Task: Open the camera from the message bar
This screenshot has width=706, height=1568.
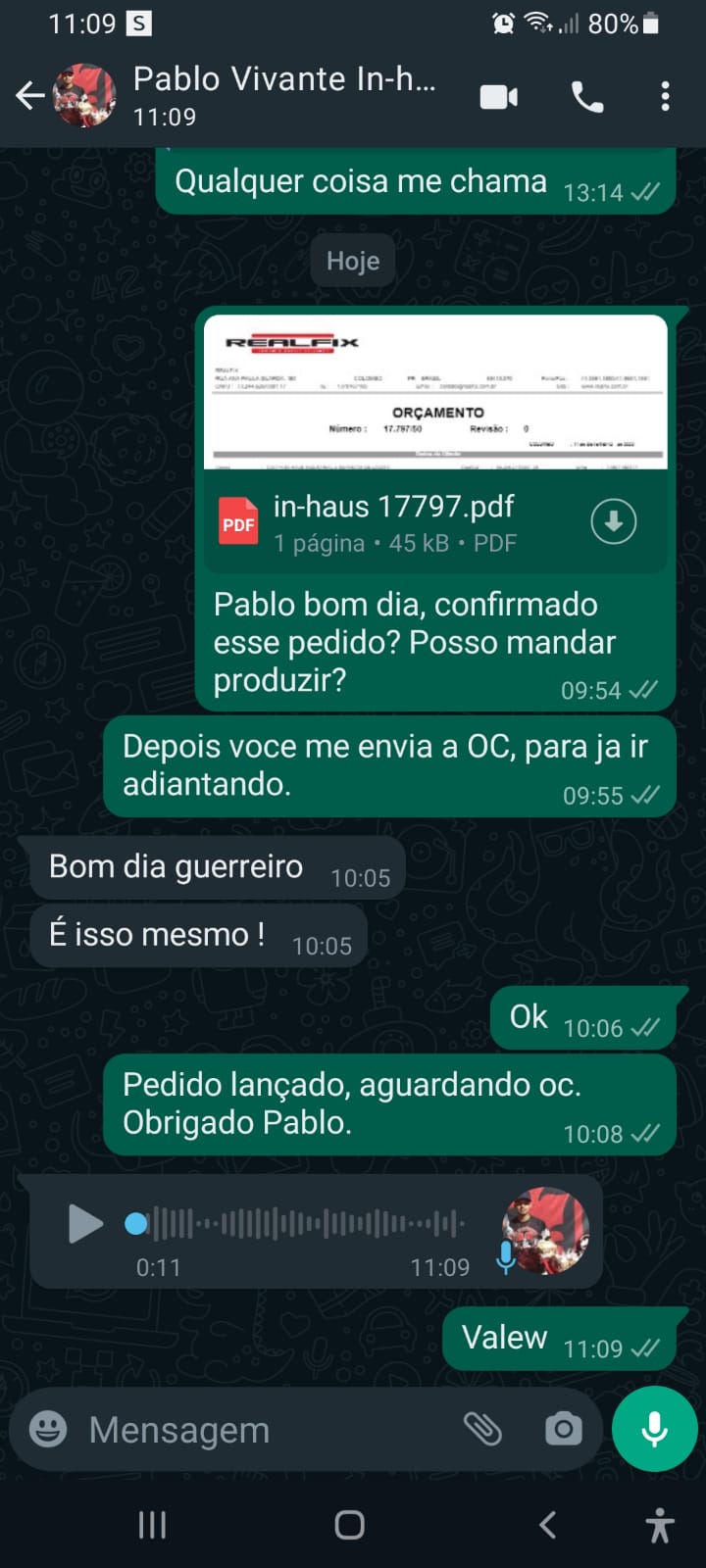Action: [x=564, y=1429]
